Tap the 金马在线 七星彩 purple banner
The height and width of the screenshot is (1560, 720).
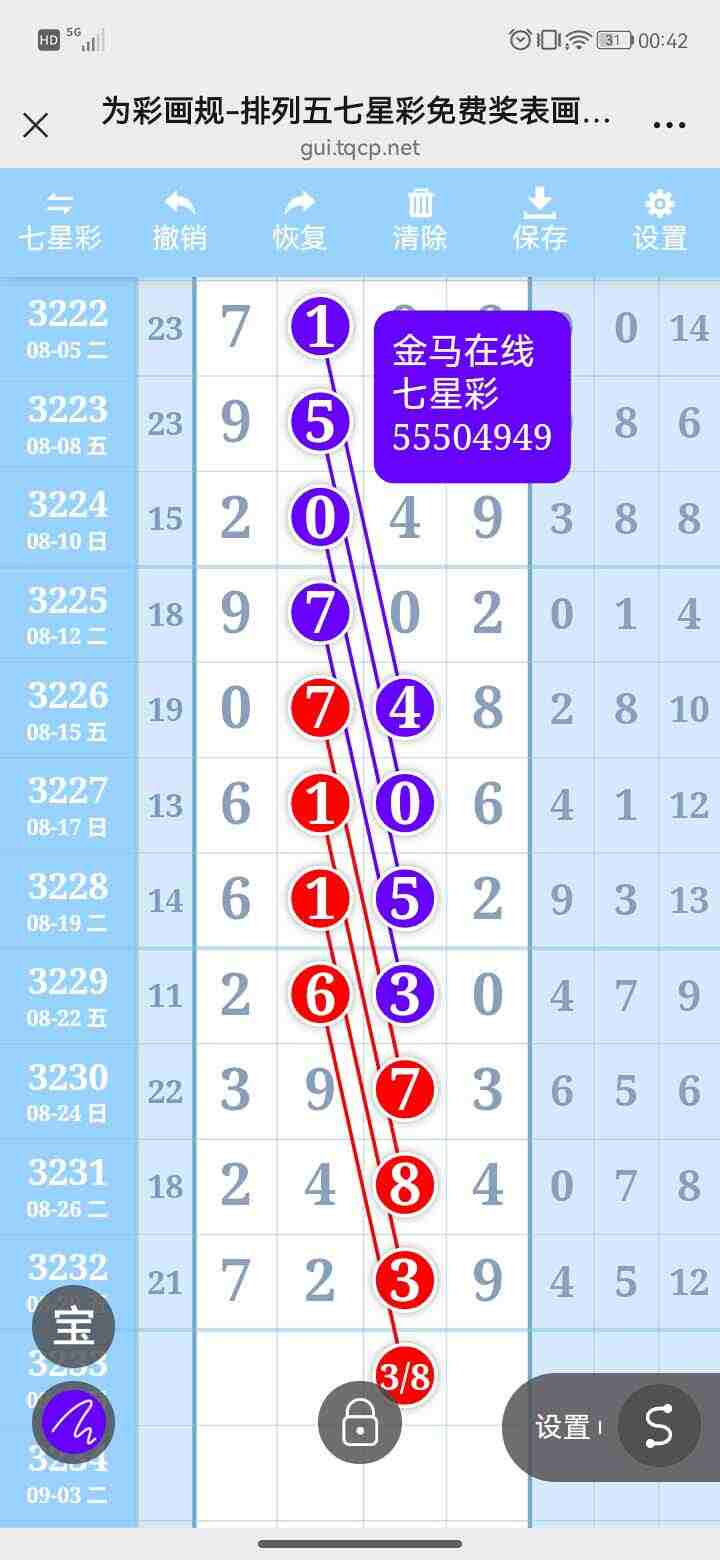(472, 396)
